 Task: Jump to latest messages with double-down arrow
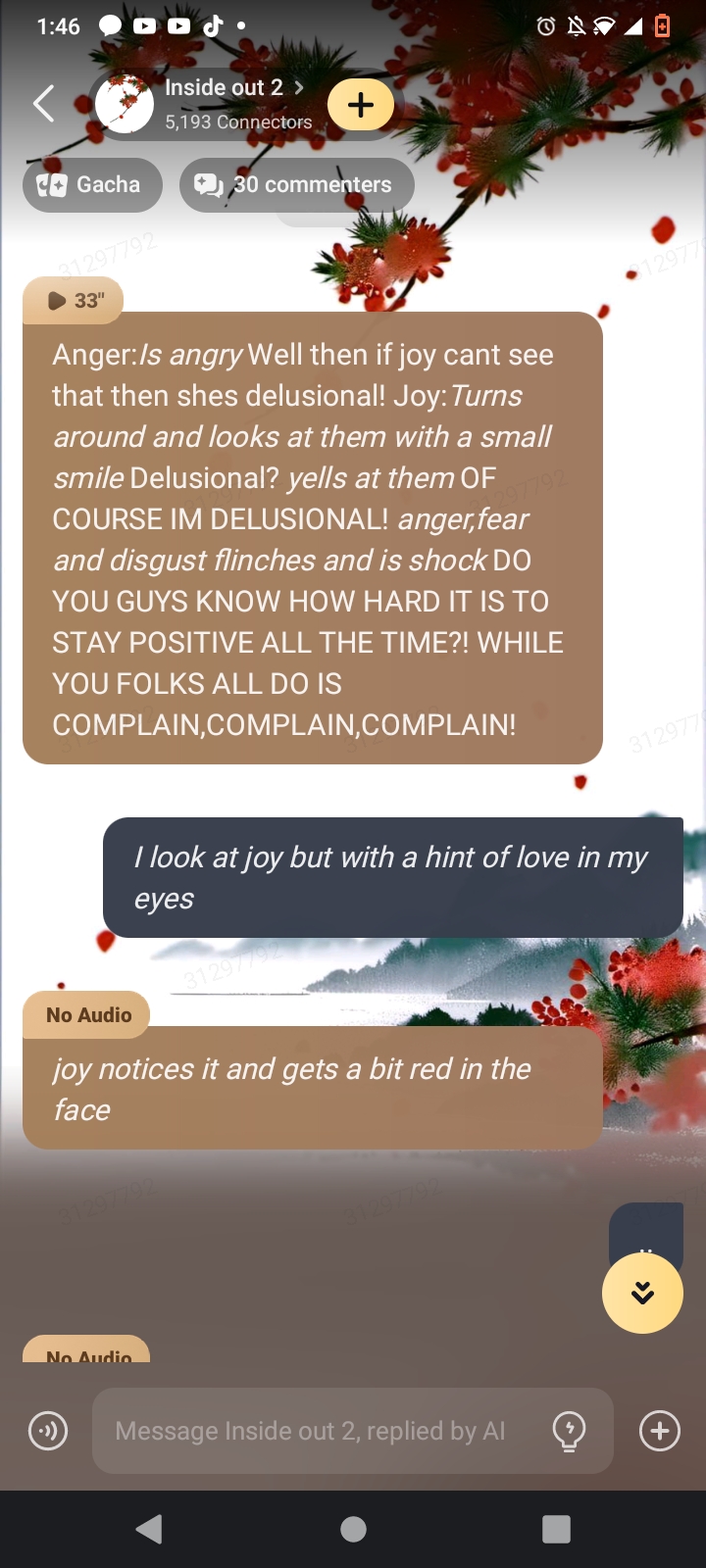(x=642, y=1293)
